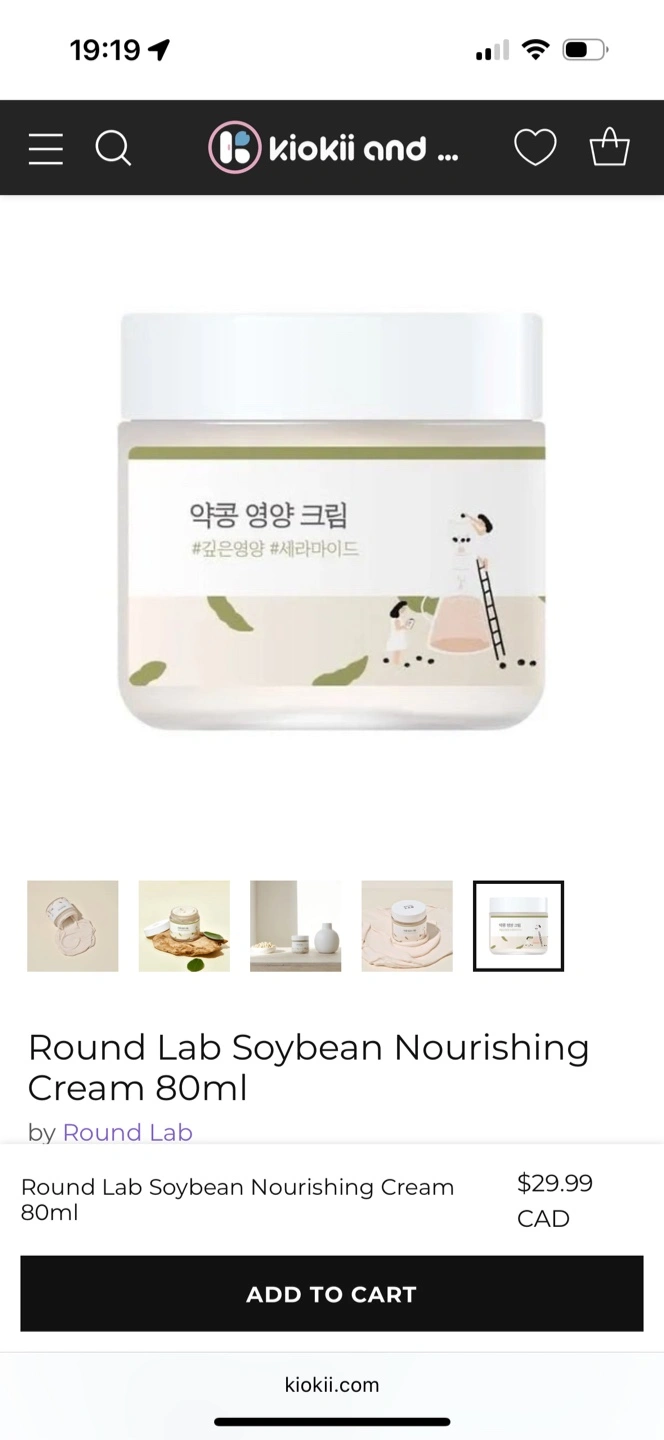This screenshot has width=664, height=1440.
Task: Select second thumbnail with jar on wood
Action: pyautogui.click(x=184, y=926)
